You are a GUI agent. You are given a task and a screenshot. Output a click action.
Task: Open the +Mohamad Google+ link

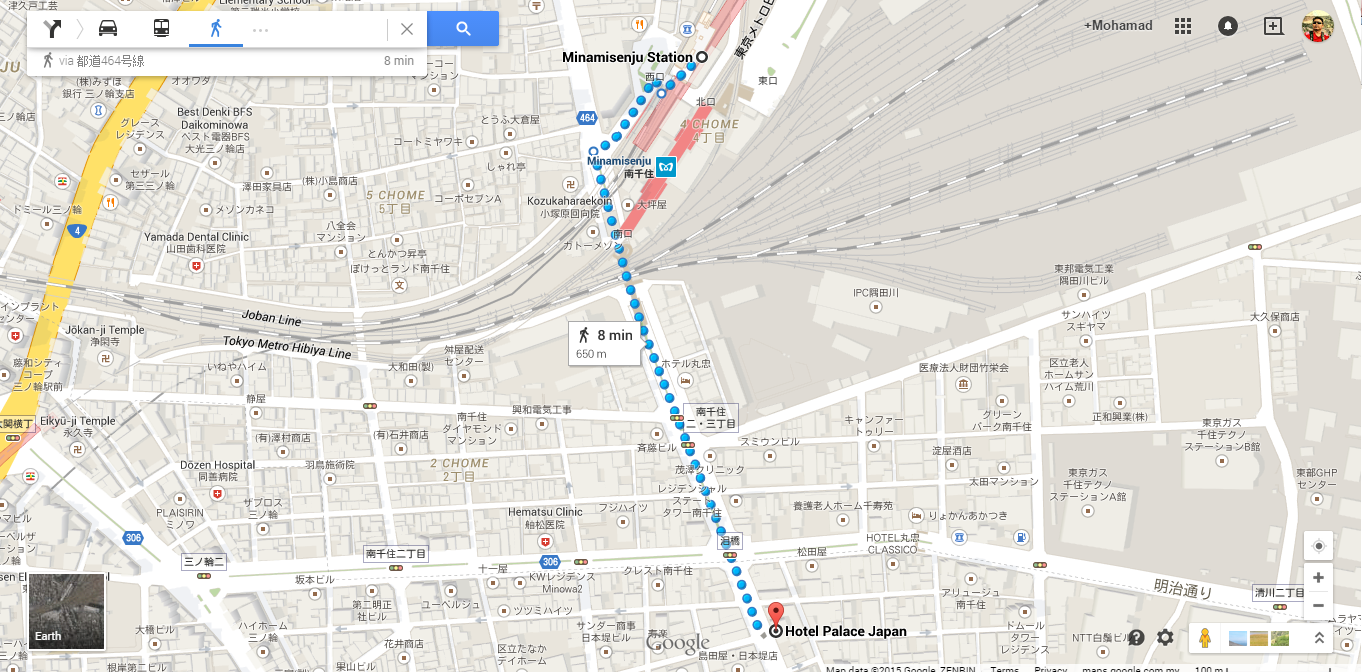[x=1118, y=26]
